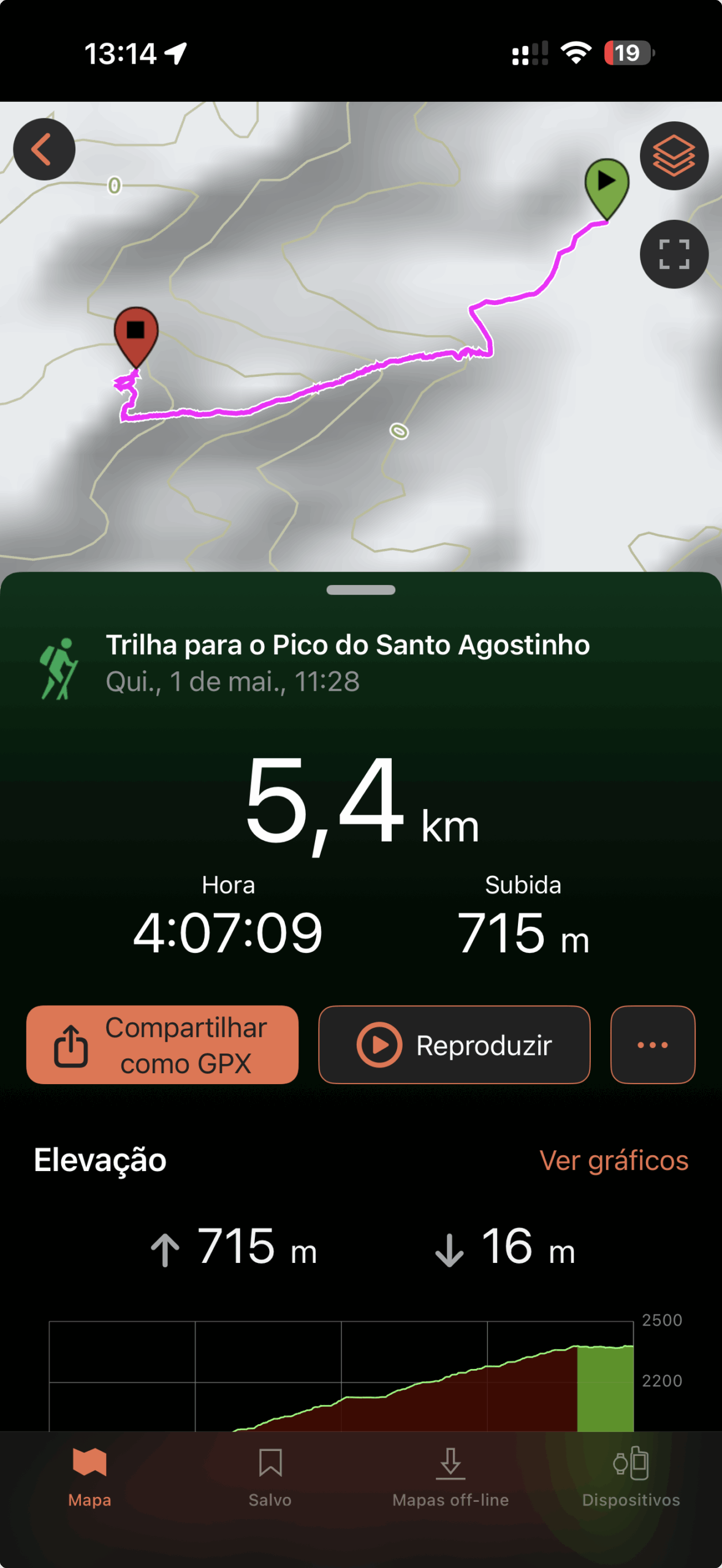
Task: Open Ver gráficos link
Action: coord(614,1160)
